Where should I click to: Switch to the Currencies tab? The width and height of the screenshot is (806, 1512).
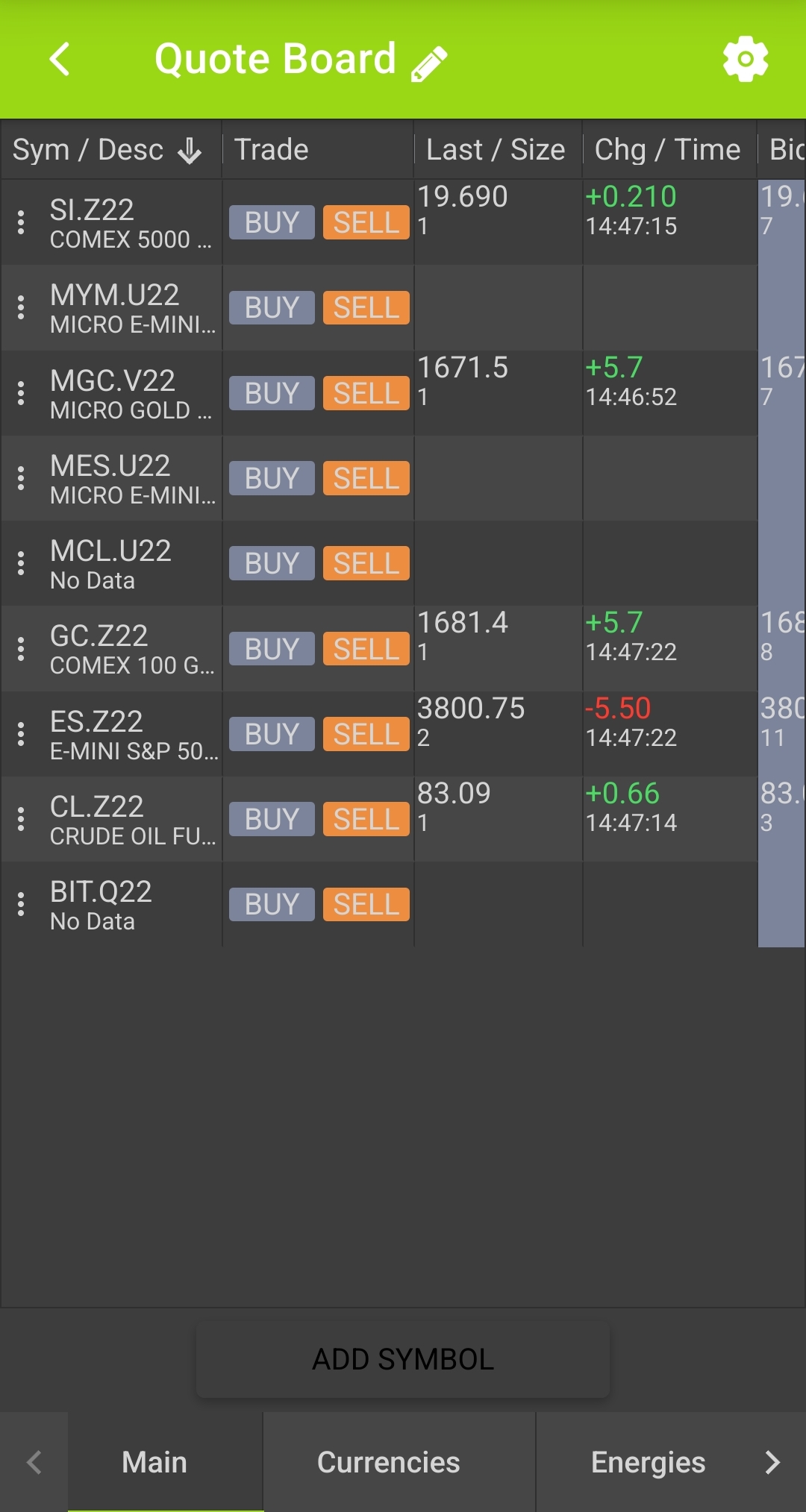pos(389,1462)
